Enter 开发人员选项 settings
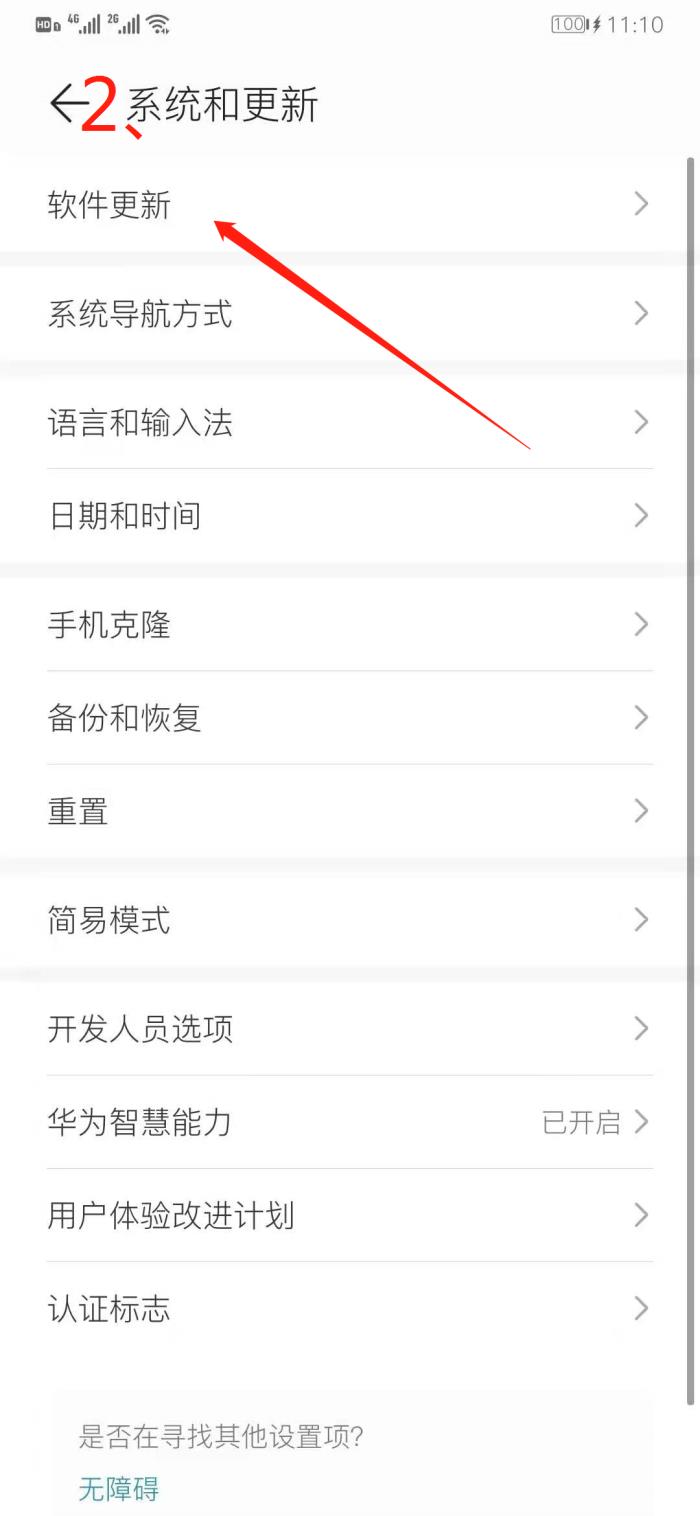 click(350, 1029)
